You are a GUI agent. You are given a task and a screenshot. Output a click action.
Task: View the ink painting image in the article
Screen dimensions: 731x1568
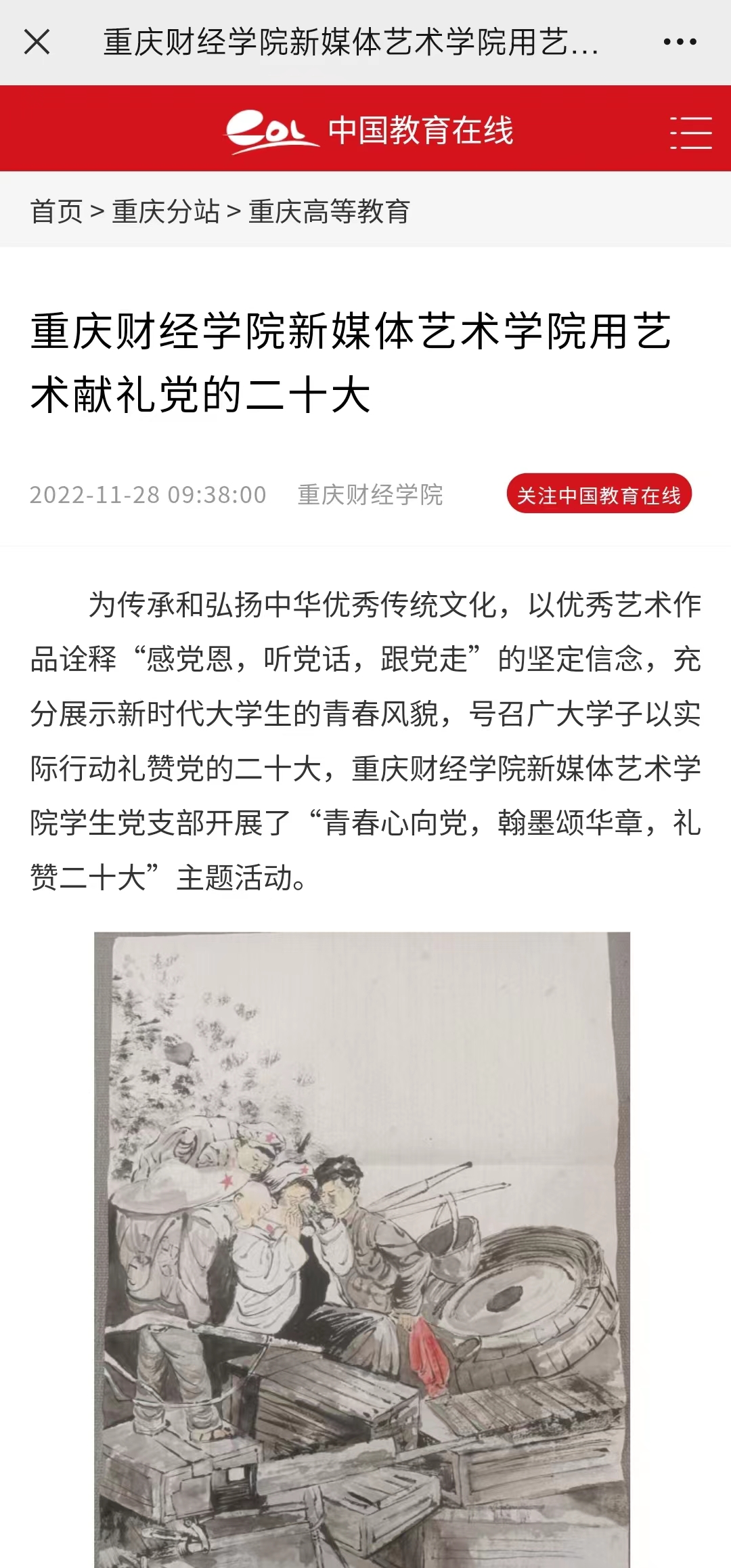(362, 1246)
